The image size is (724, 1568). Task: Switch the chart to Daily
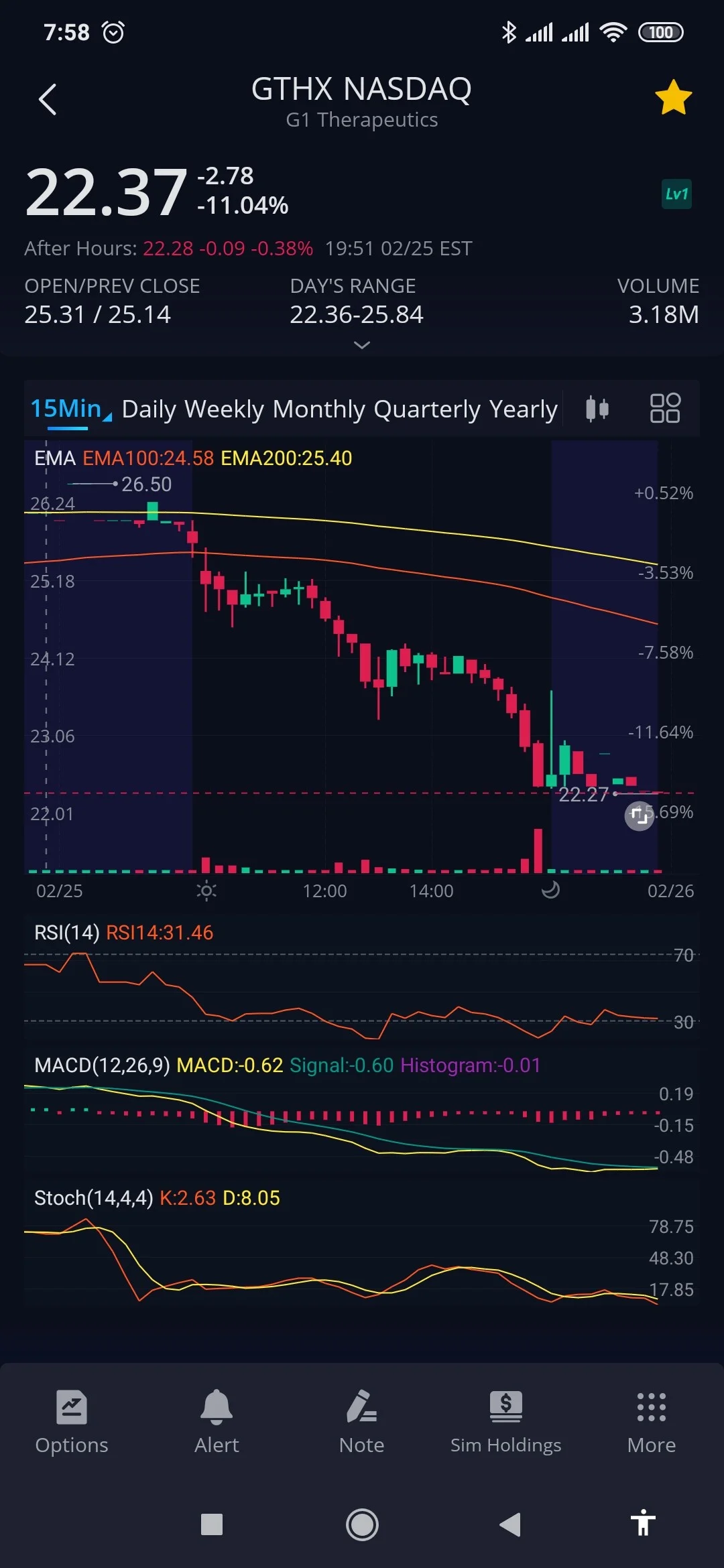pyautogui.click(x=149, y=409)
